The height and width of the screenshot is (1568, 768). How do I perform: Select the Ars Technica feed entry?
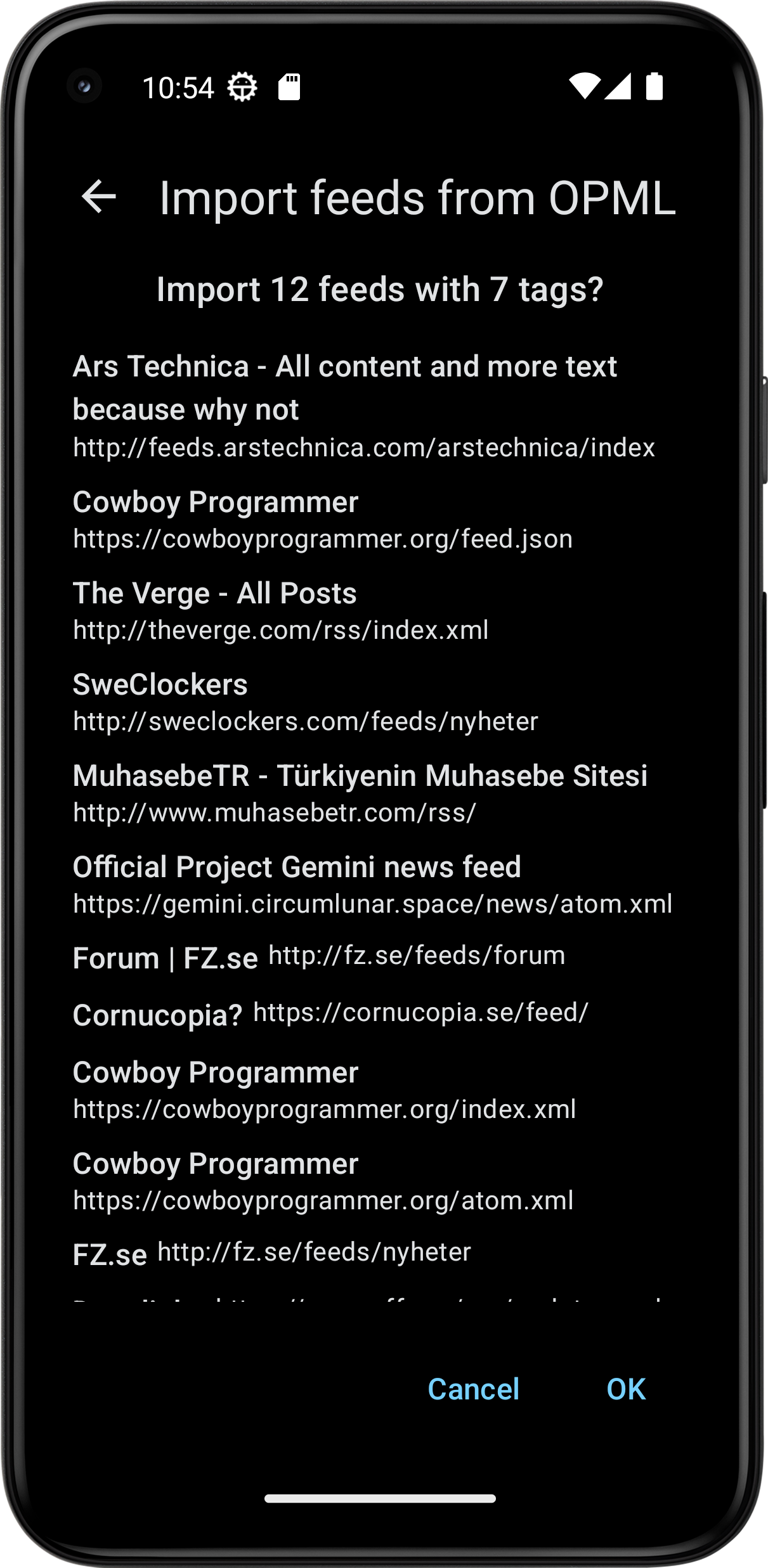point(365,406)
